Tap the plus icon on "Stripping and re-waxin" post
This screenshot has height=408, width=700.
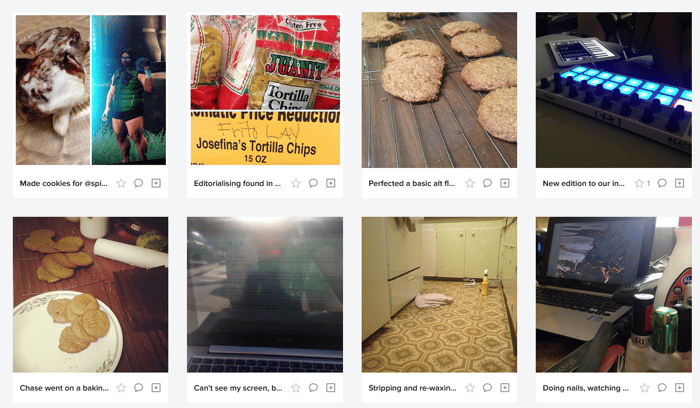pyautogui.click(x=505, y=388)
